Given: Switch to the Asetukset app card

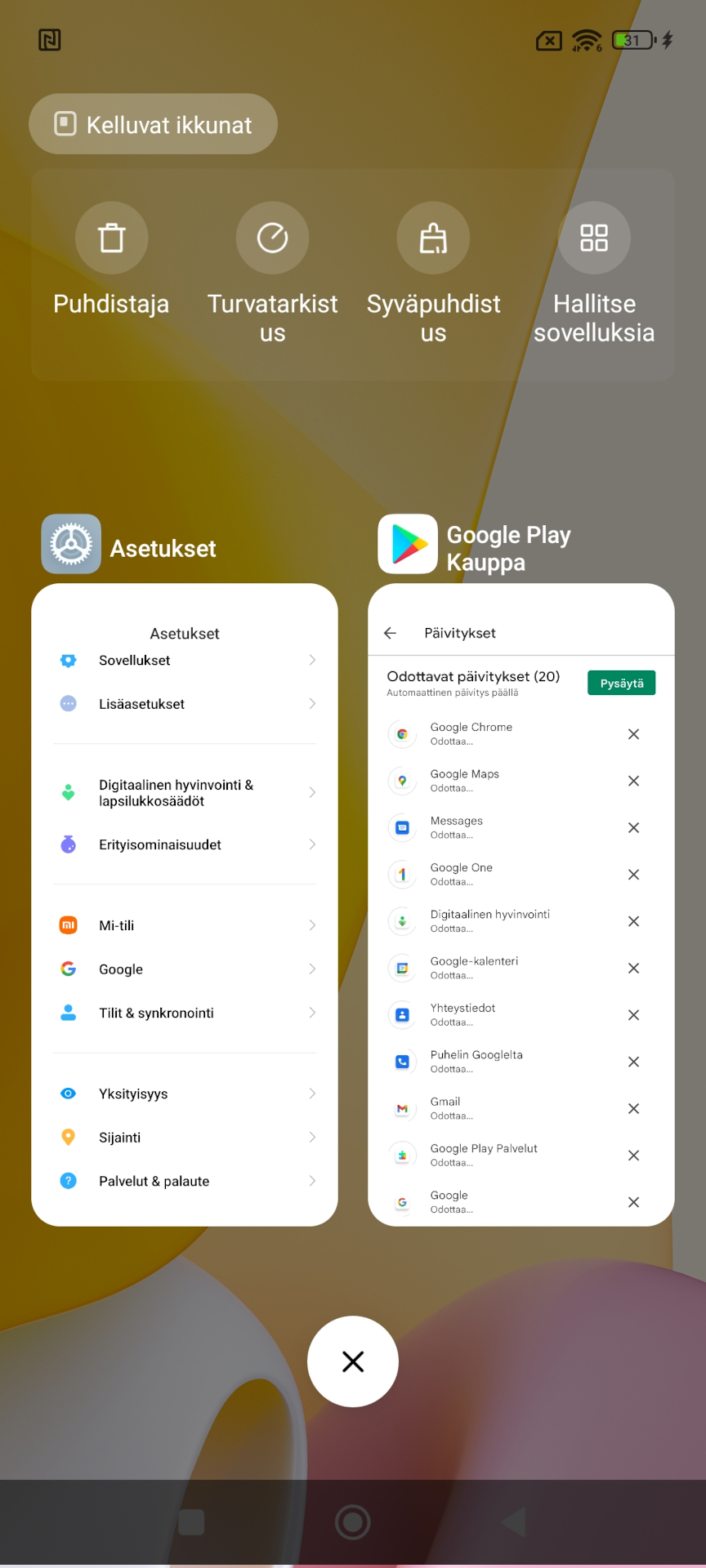Looking at the screenshot, I should pos(185,904).
